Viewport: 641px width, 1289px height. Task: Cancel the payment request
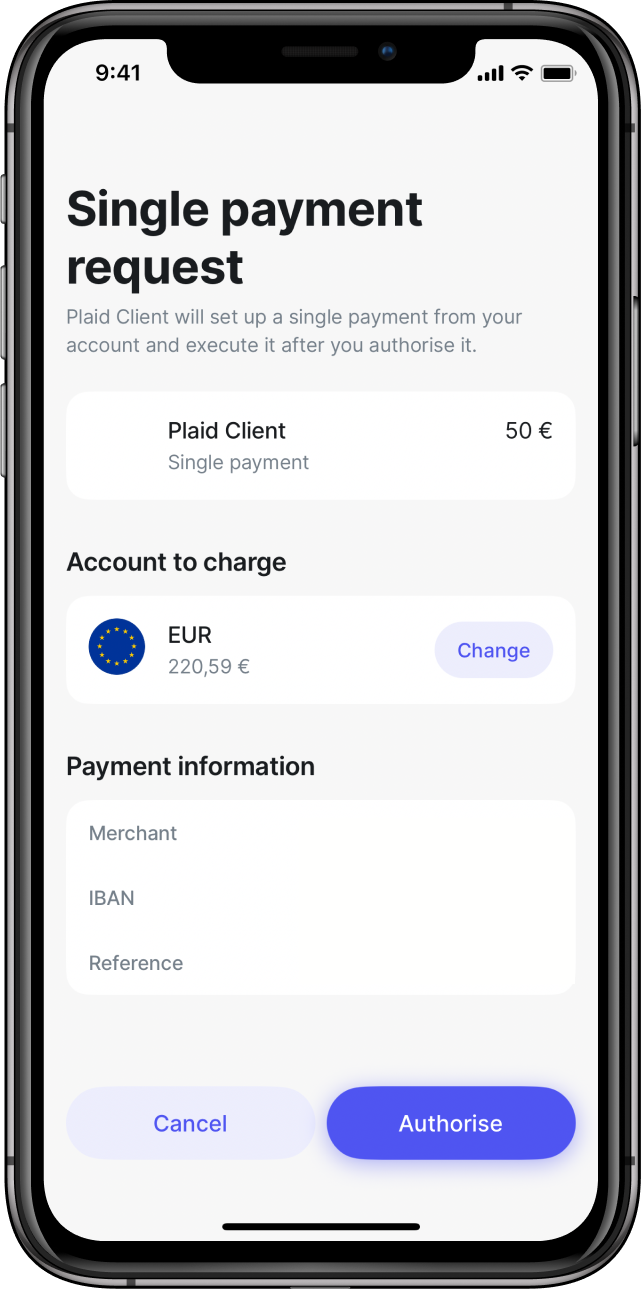(190, 1123)
